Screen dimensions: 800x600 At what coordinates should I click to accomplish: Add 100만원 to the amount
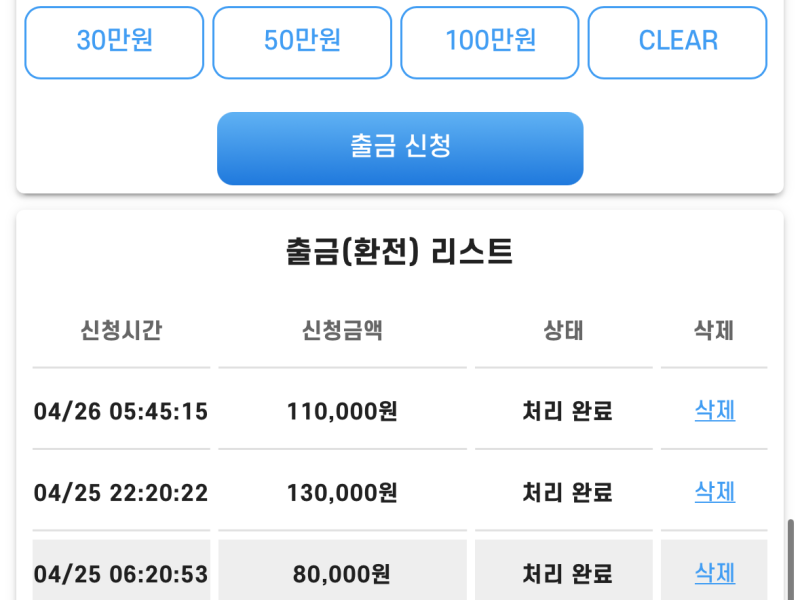(490, 42)
